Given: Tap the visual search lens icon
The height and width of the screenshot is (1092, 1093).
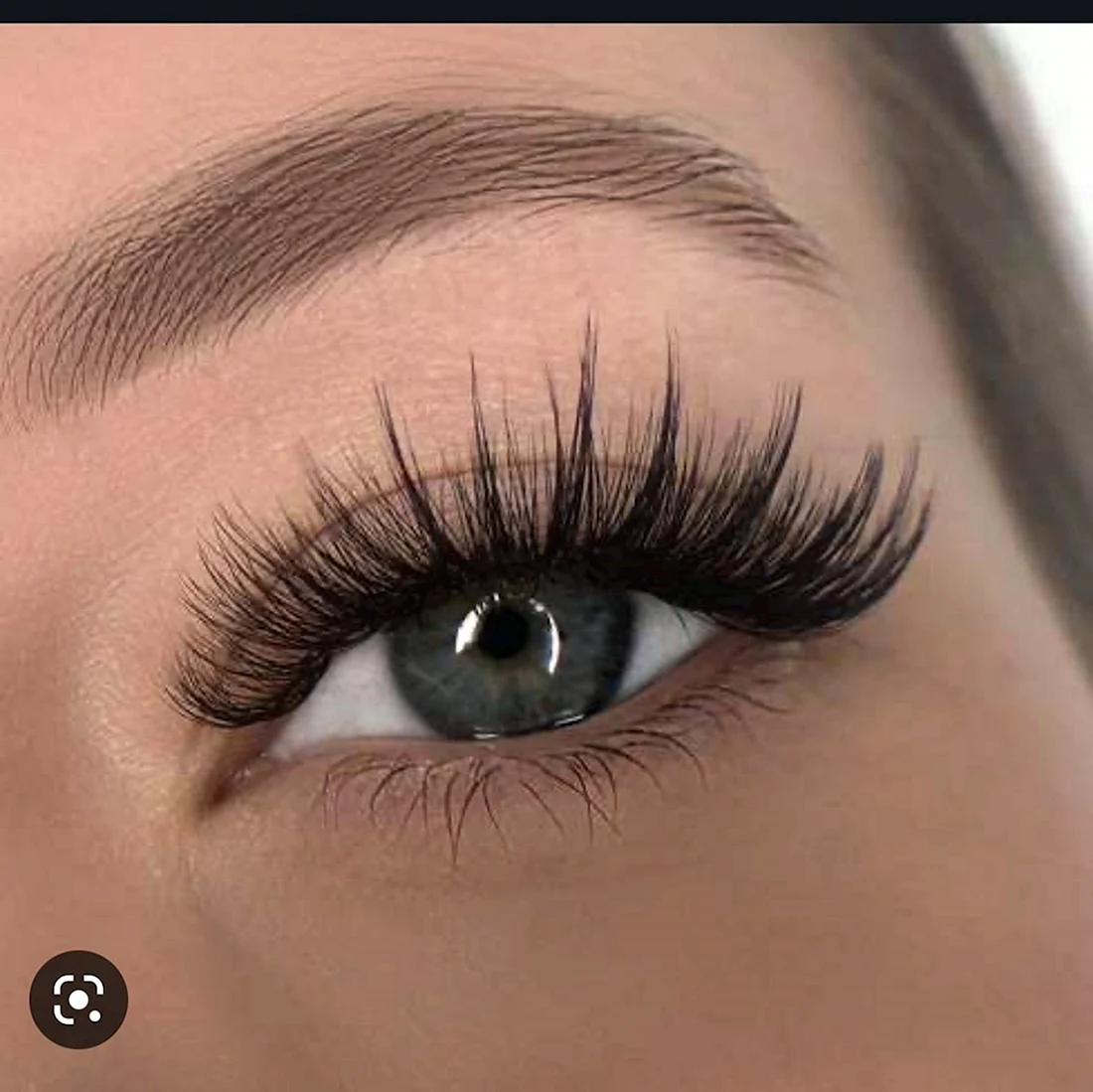Looking at the screenshot, I should pos(78,999).
